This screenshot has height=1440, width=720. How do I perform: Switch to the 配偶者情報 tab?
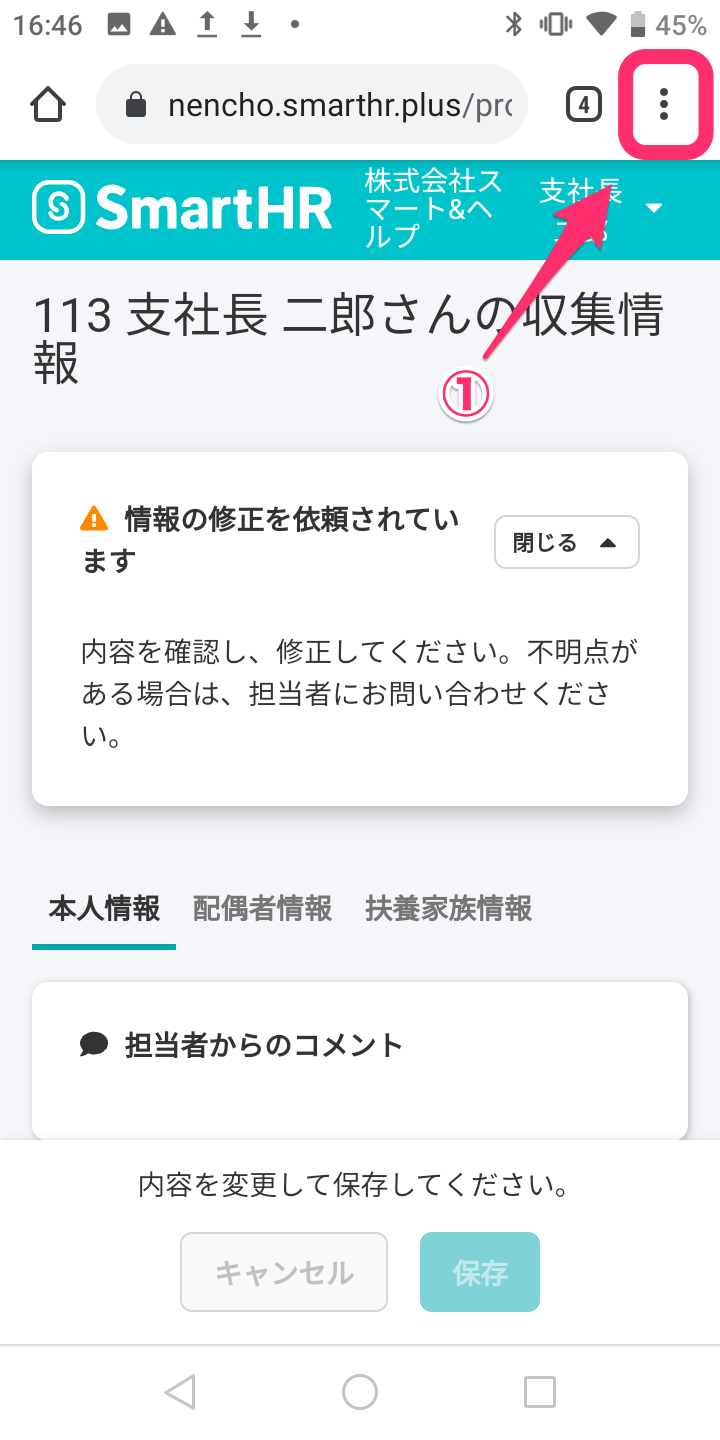pyautogui.click(x=262, y=909)
